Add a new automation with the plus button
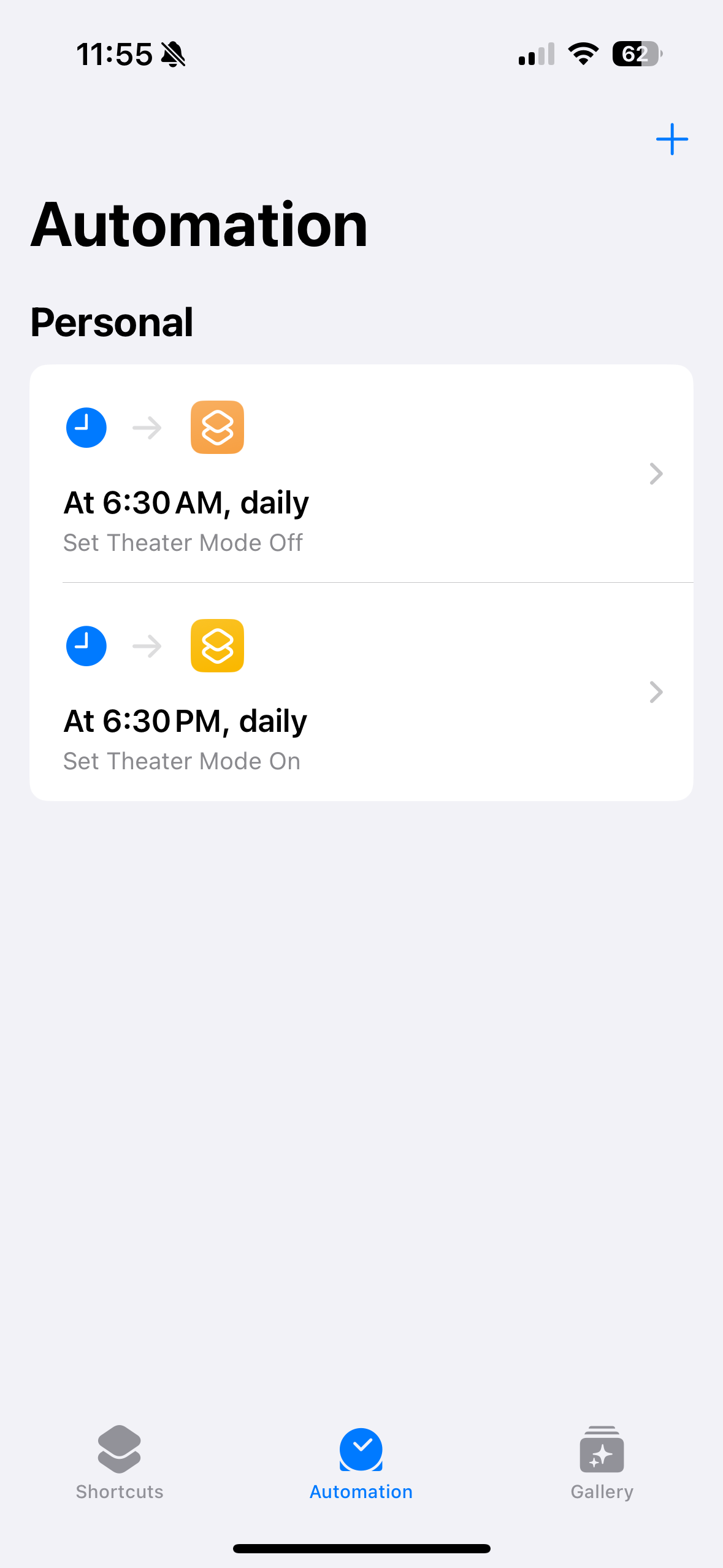Viewport: 723px width, 1568px height. (671, 139)
